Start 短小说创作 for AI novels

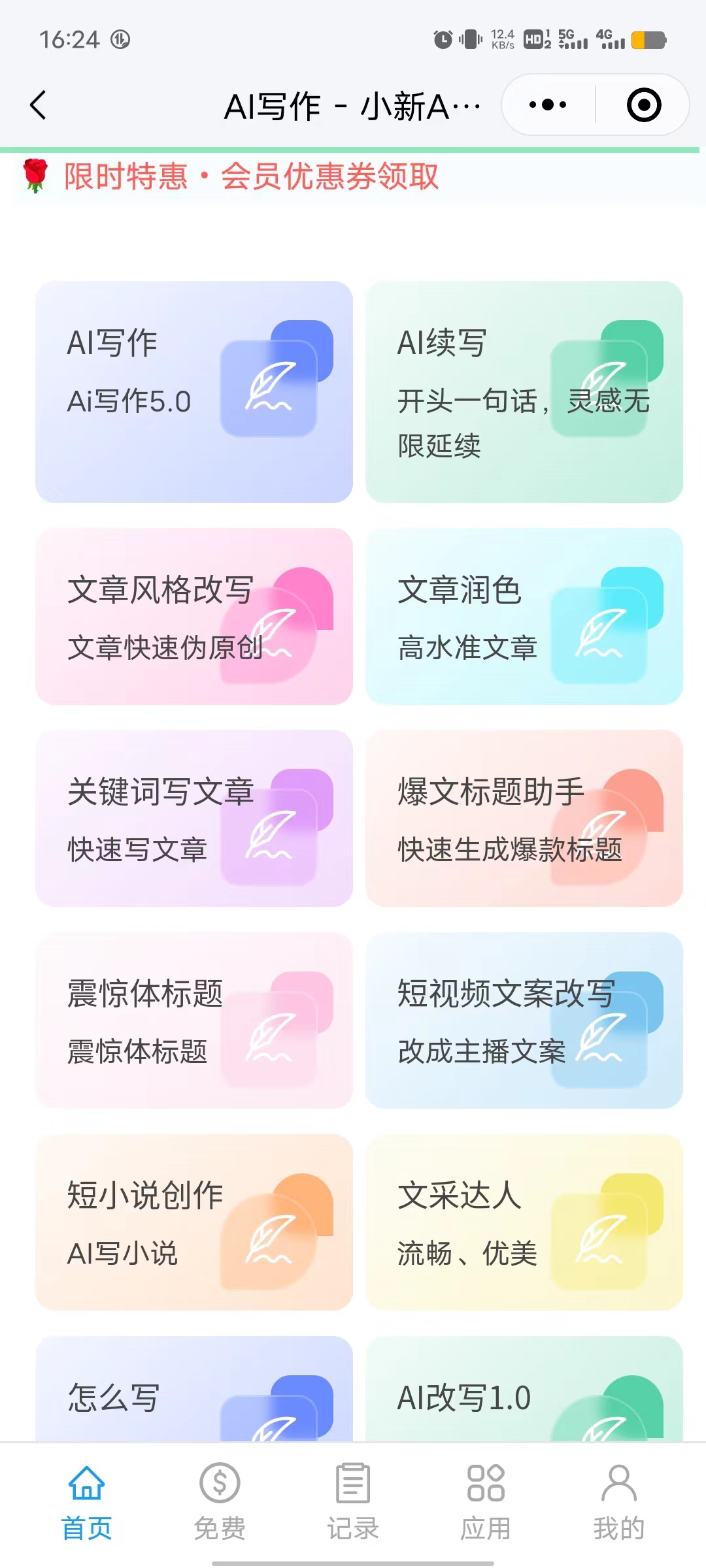194,1222
